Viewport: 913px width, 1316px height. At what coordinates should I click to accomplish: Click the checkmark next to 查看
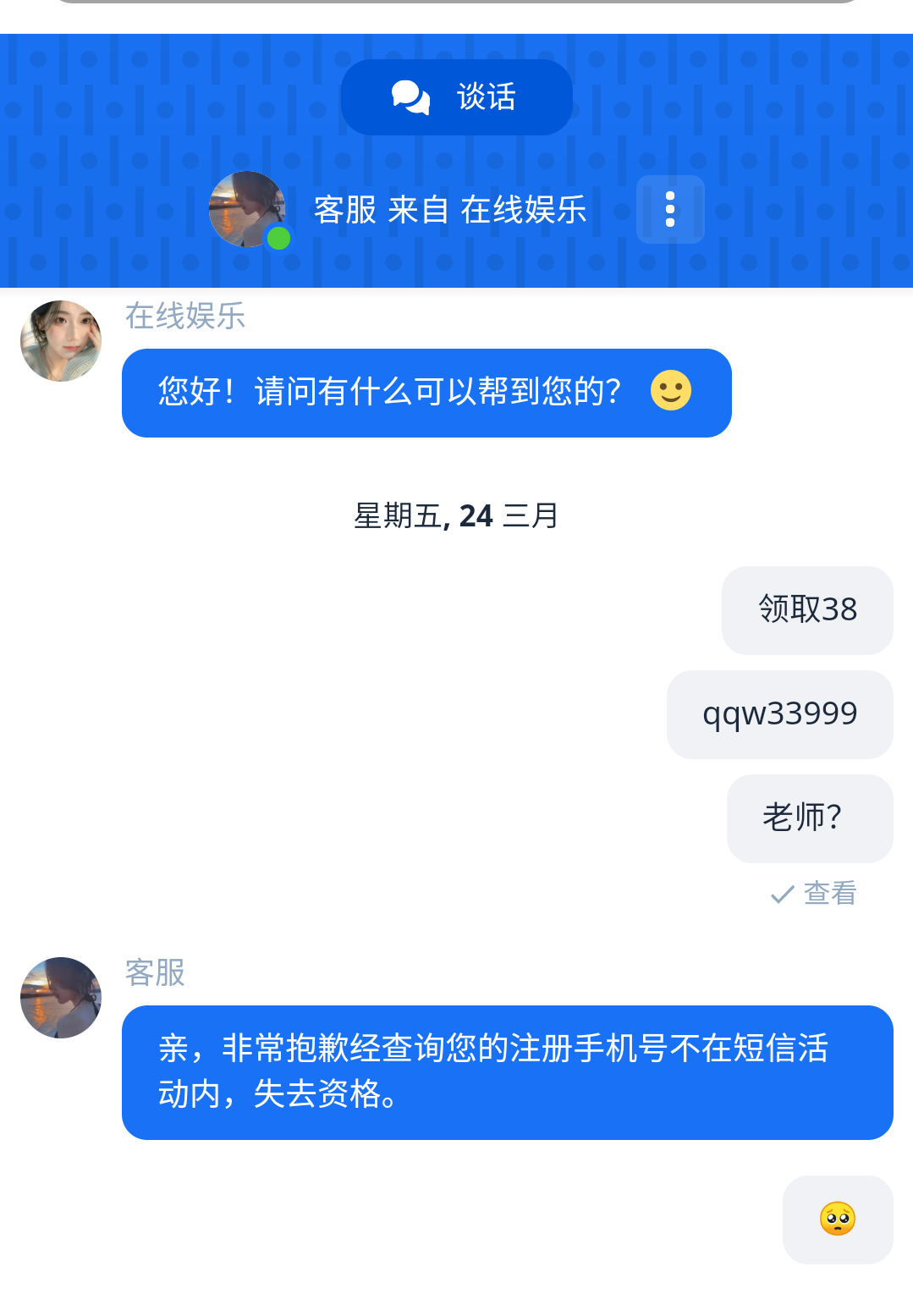coord(781,895)
